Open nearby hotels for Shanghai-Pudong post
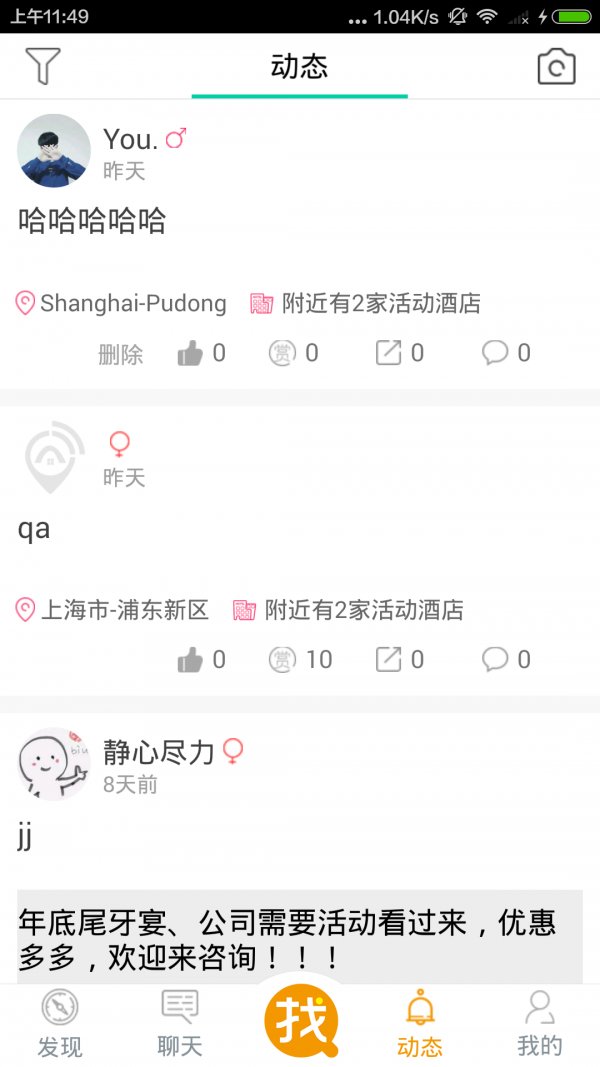 (x=366, y=303)
